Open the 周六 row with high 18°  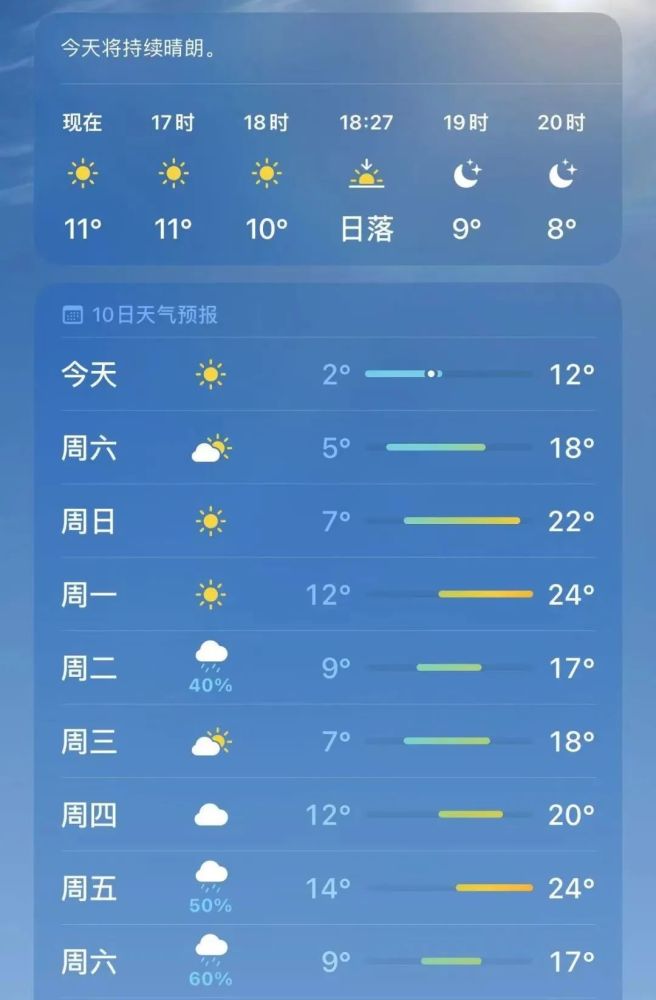pyautogui.click(x=328, y=447)
